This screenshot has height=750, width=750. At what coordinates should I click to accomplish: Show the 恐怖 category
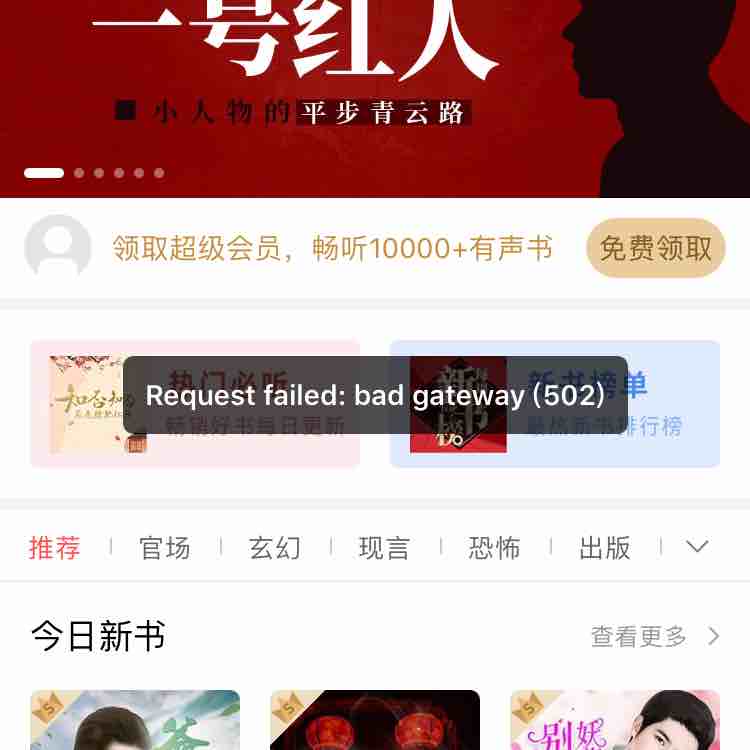pyautogui.click(x=495, y=547)
